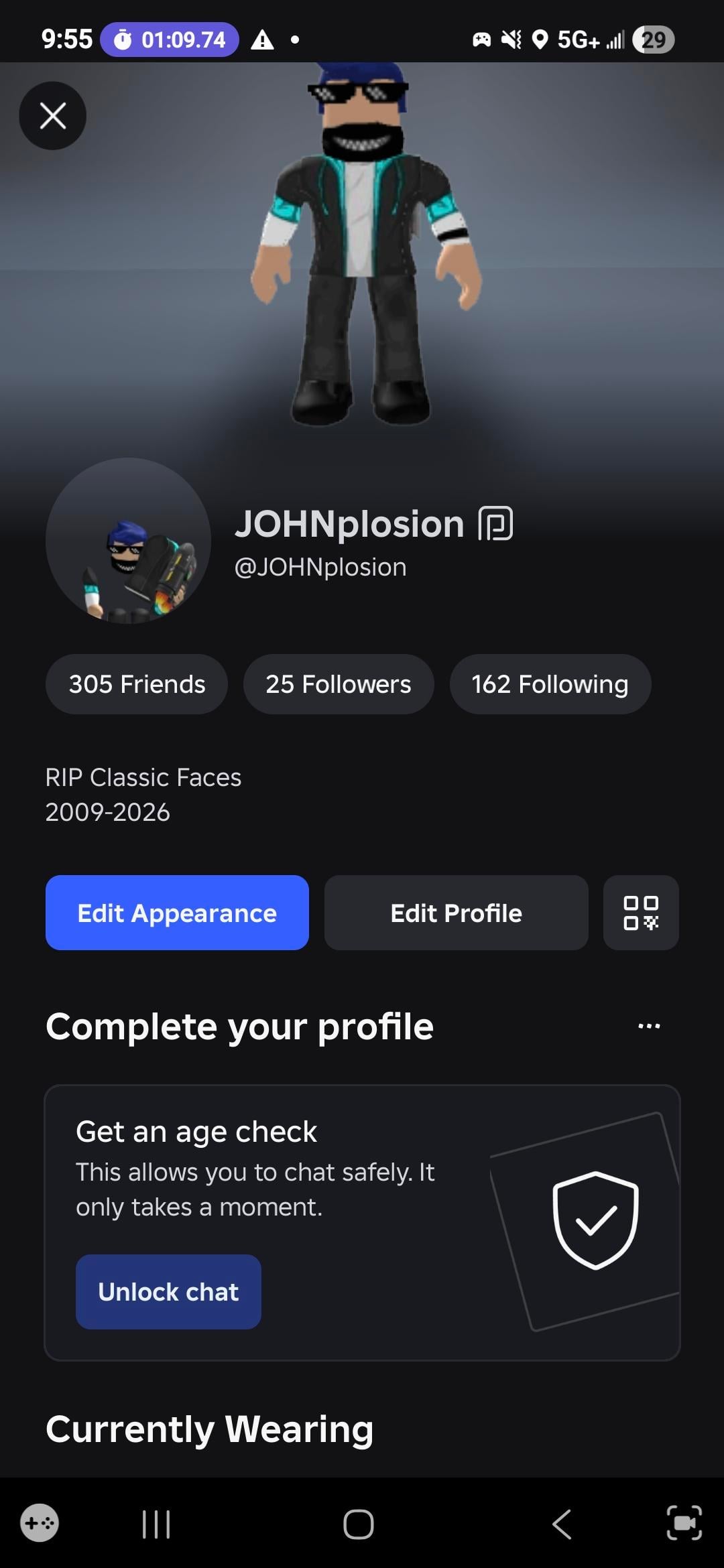724x1568 pixels.
Task: Open Complete your profile options menu
Action: pos(648,1026)
